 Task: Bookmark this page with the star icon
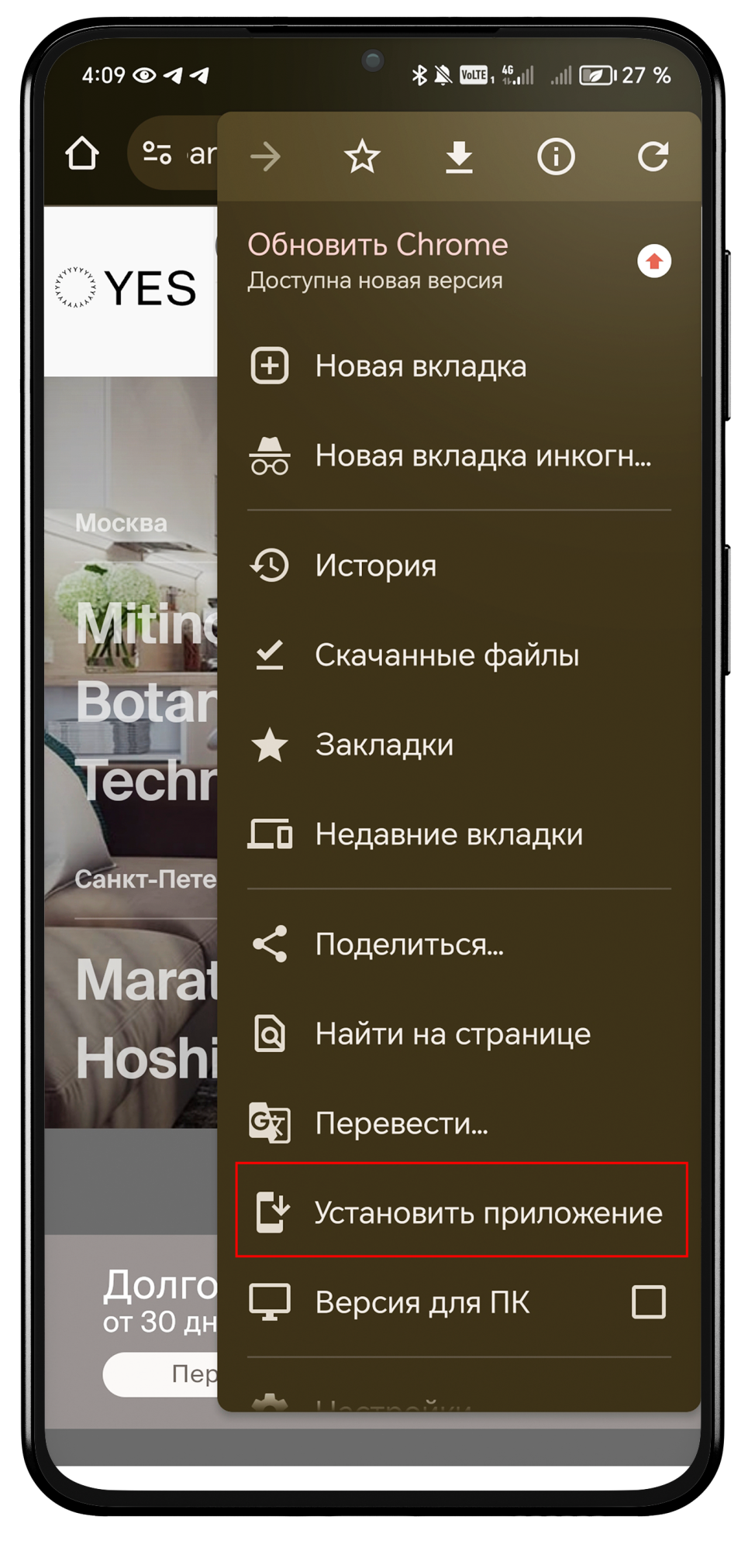[362, 157]
